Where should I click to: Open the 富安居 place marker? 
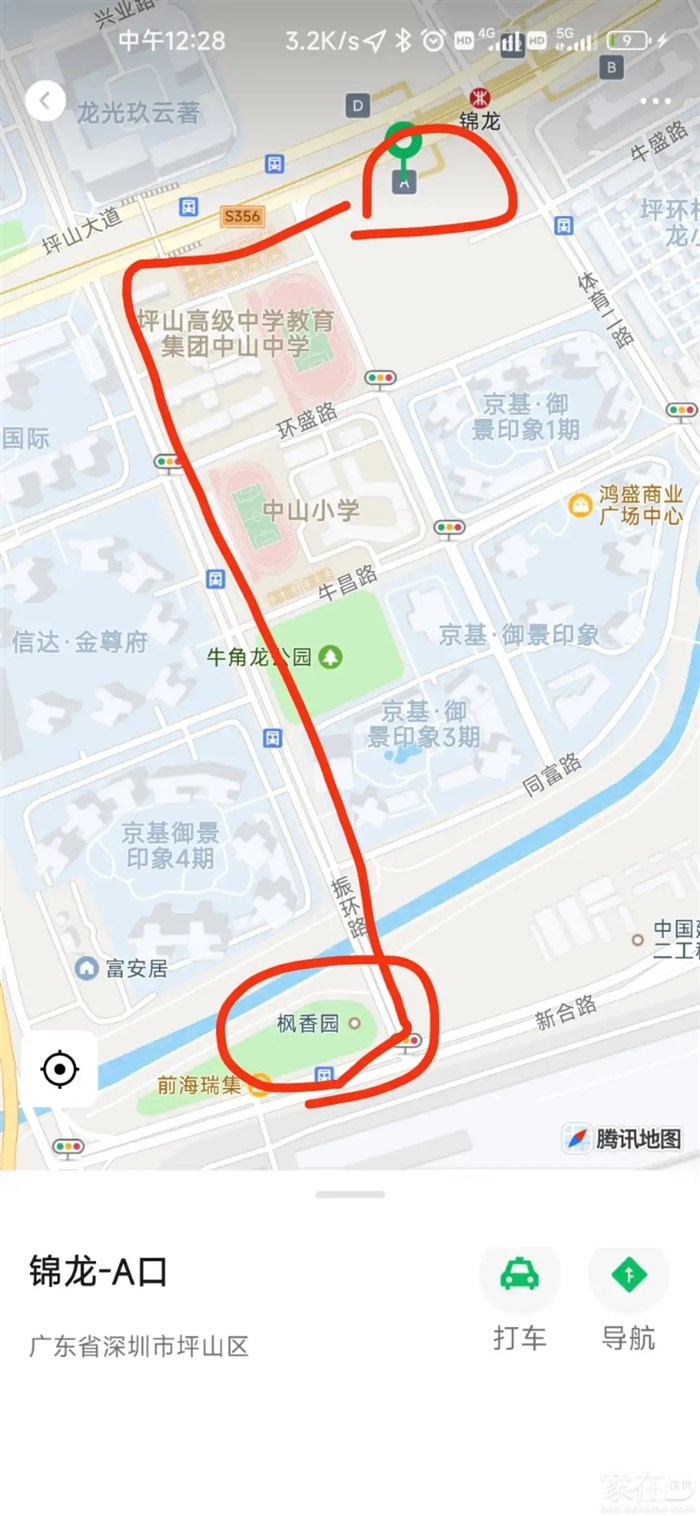point(87,967)
